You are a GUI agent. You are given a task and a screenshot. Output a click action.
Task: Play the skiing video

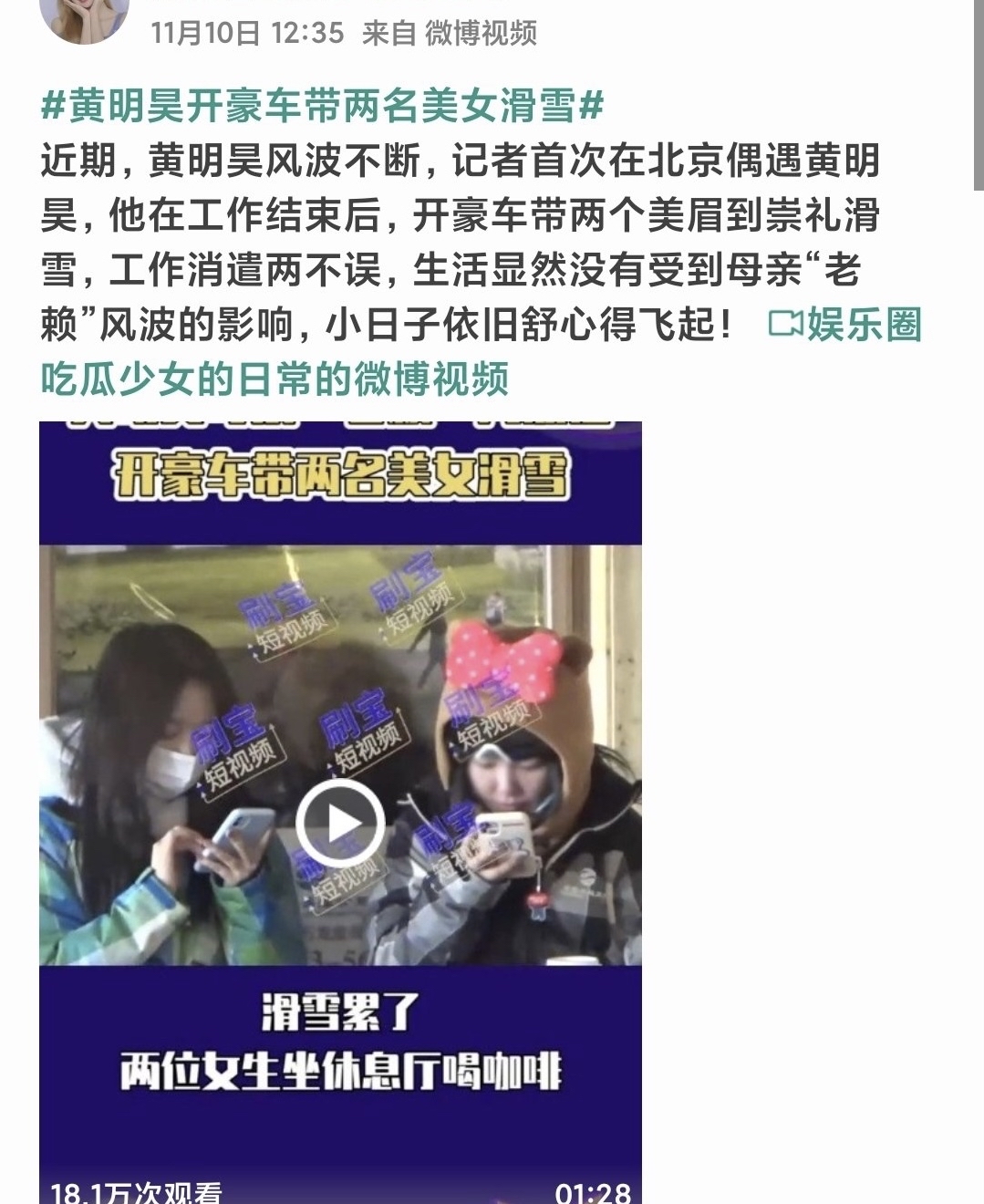coord(340,823)
